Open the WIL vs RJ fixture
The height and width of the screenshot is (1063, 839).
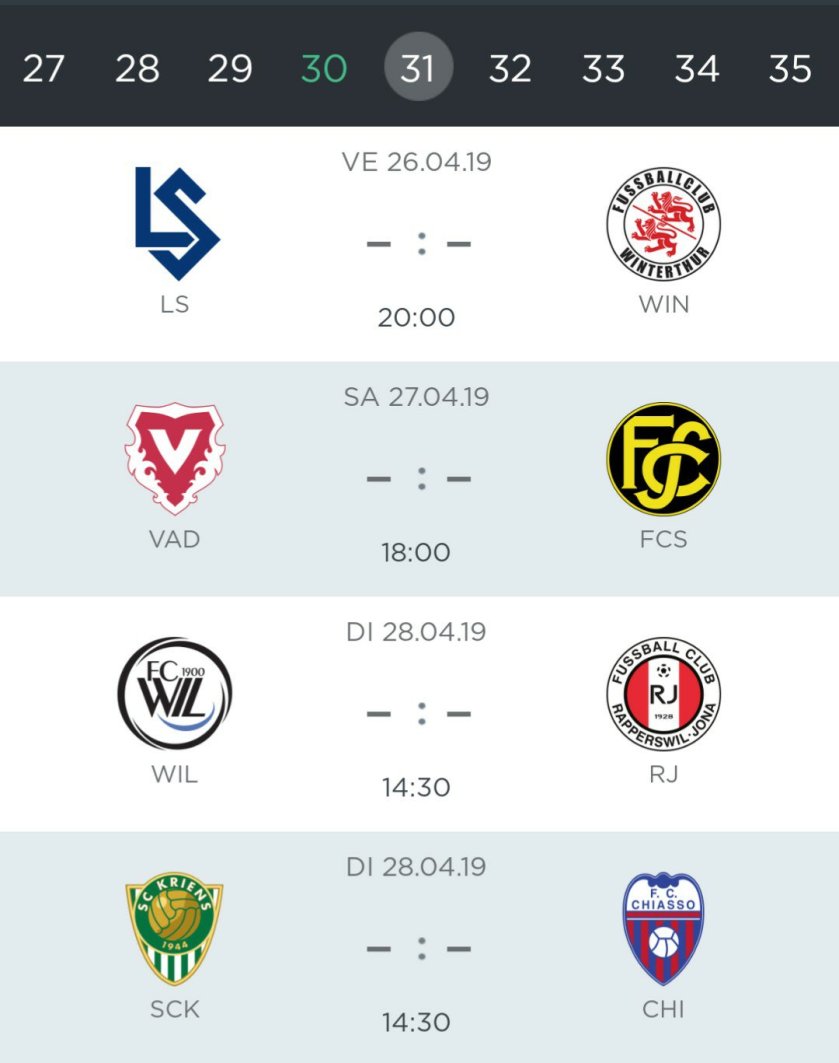click(x=419, y=715)
